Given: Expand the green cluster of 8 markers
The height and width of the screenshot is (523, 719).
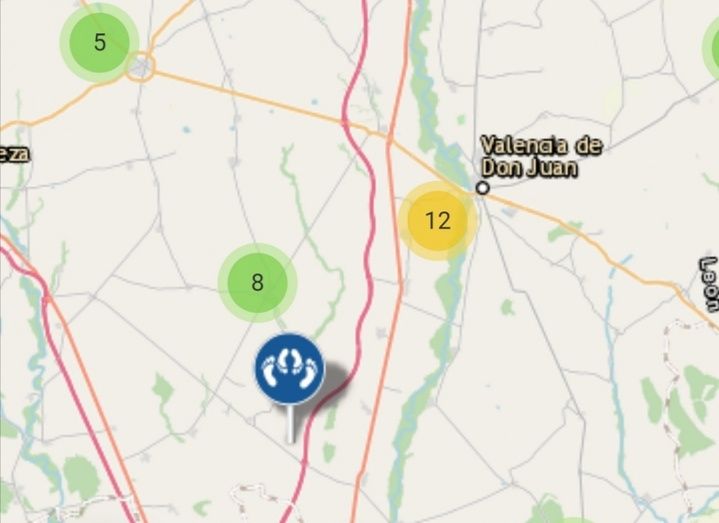Looking at the screenshot, I should click(x=257, y=283).
